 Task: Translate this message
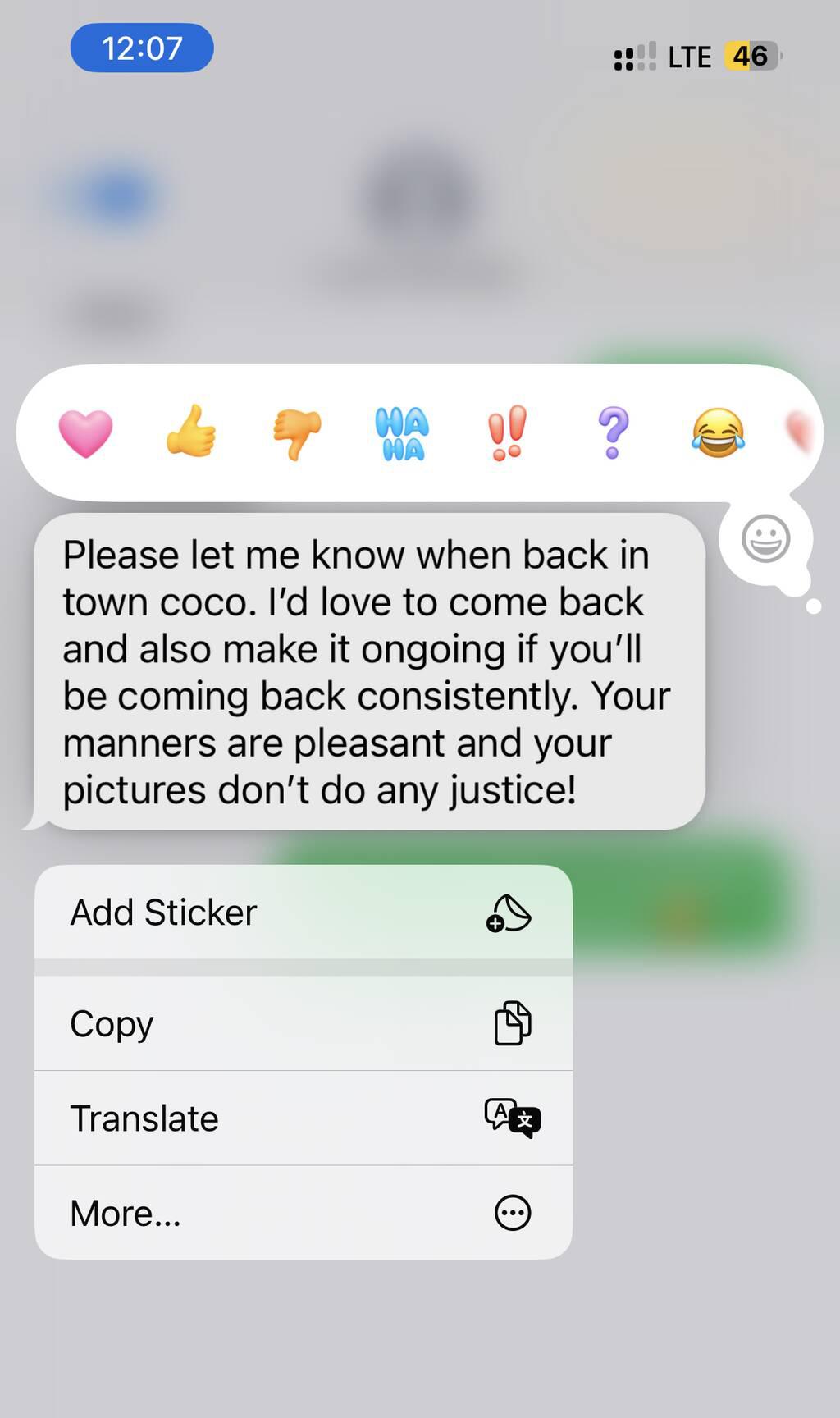[x=303, y=1118]
